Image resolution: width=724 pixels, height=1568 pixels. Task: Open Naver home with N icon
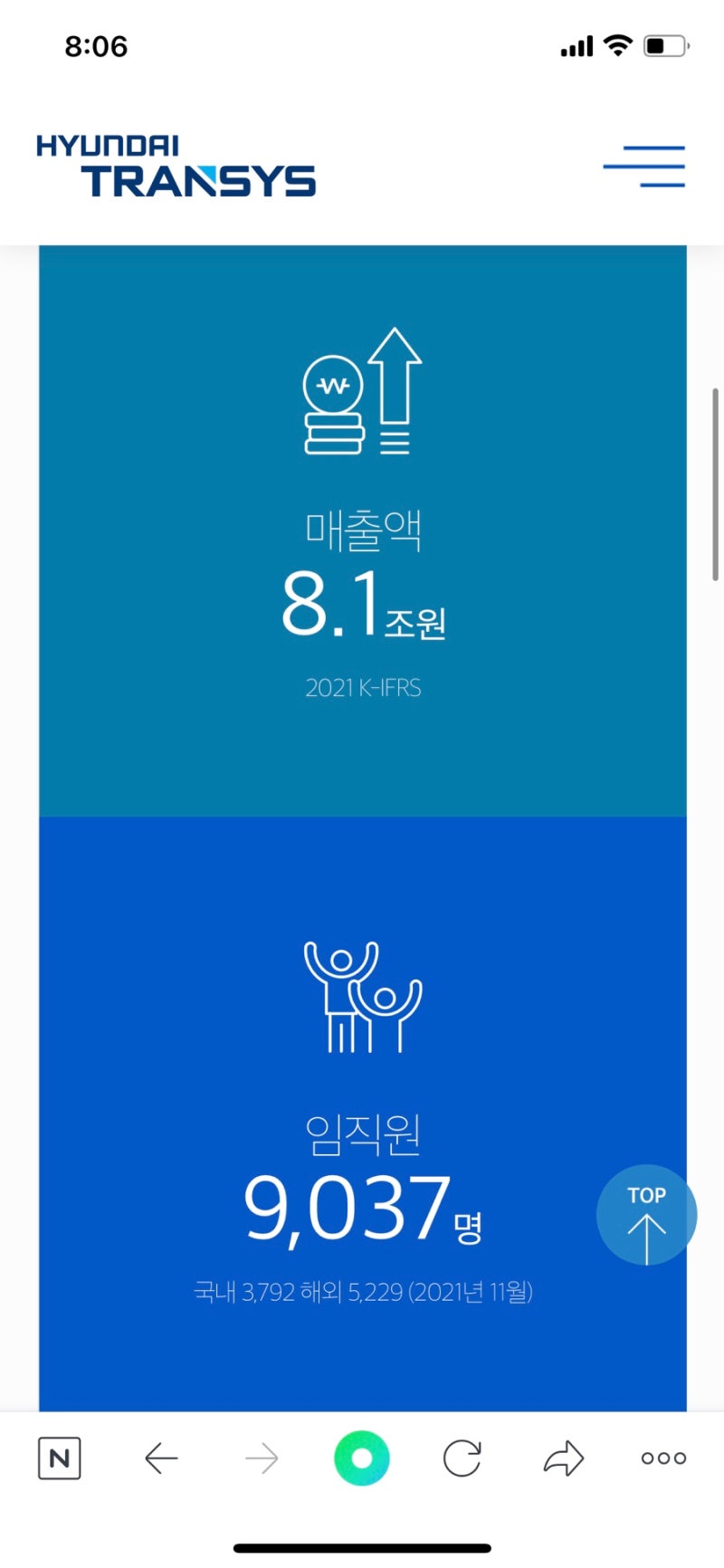[x=60, y=1458]
